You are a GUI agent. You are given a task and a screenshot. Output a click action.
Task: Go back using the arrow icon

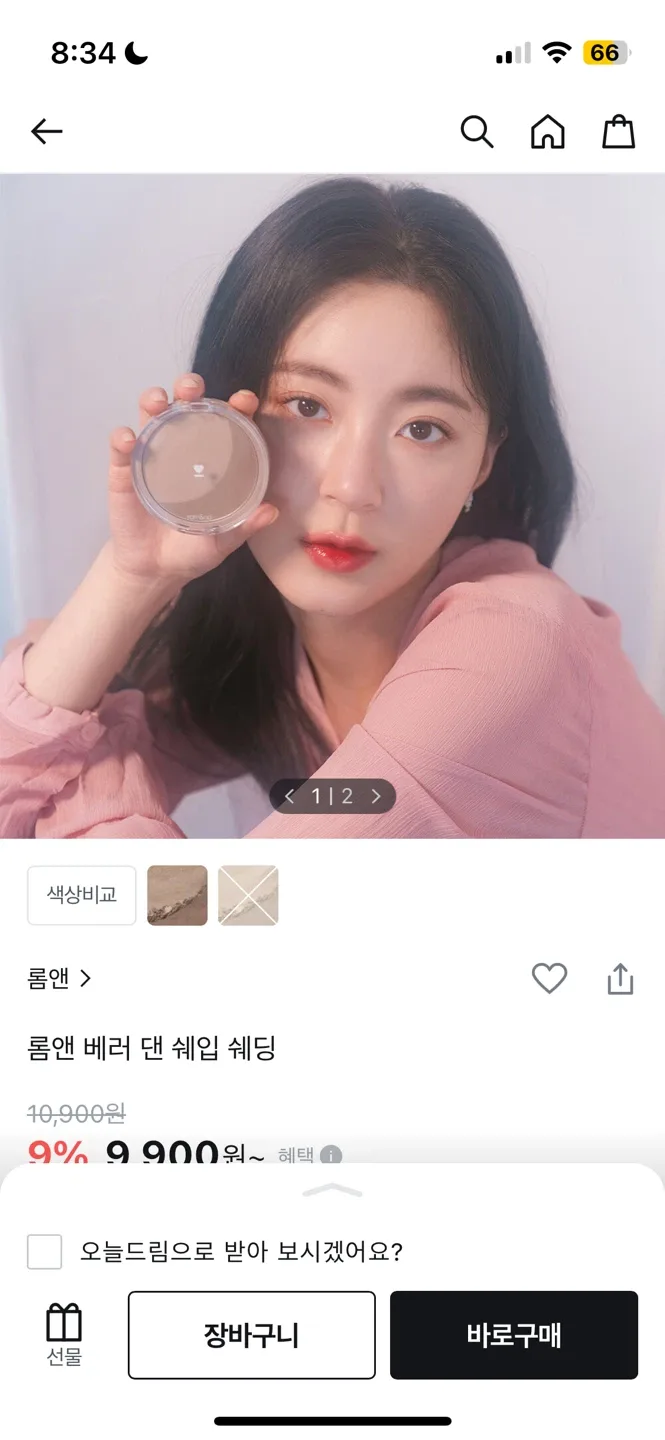pyautogui.click(x=46, y=132)
